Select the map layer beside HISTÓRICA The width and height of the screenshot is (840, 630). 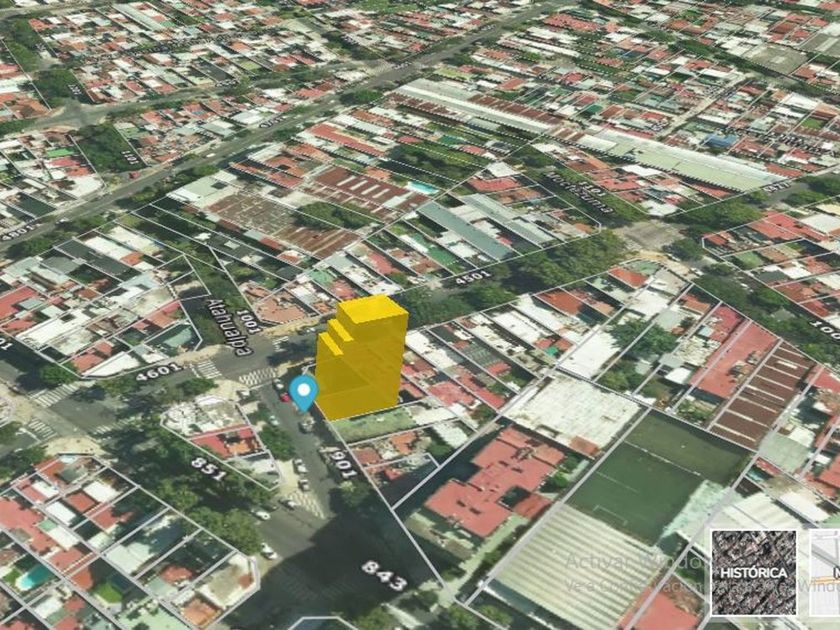(825, 572)
